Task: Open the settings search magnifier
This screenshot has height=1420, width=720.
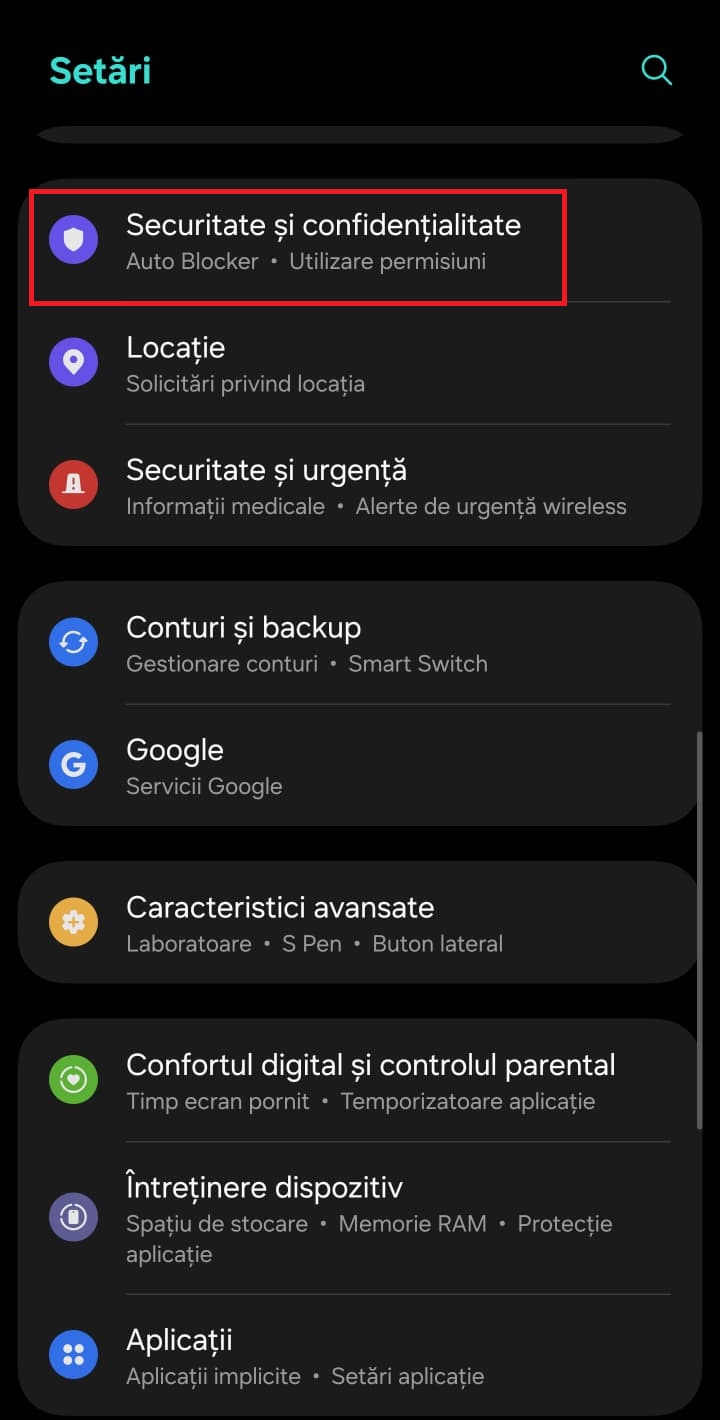Action: [656, 70]
